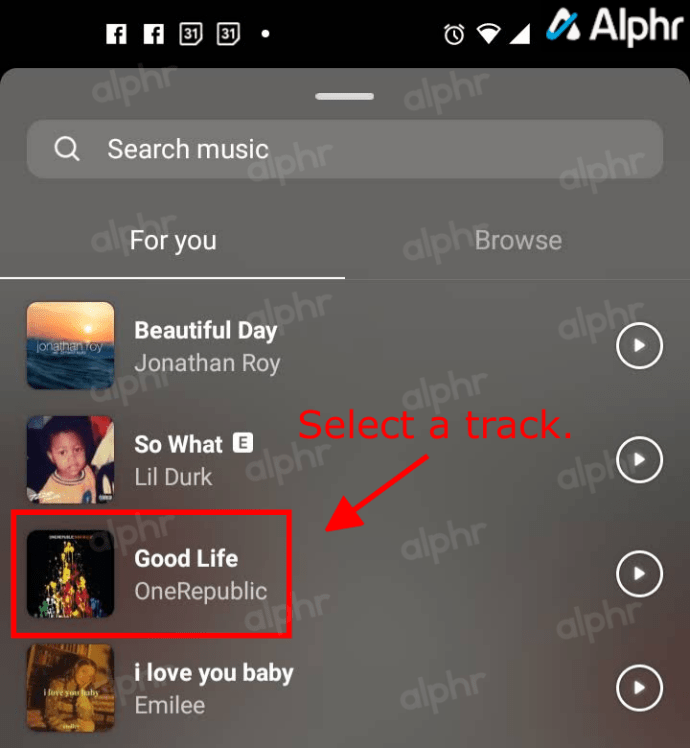The width and height of the screenshot is (690, 748).
Task: Preview Beautiful Day with its play button
Action: [639, 346]
